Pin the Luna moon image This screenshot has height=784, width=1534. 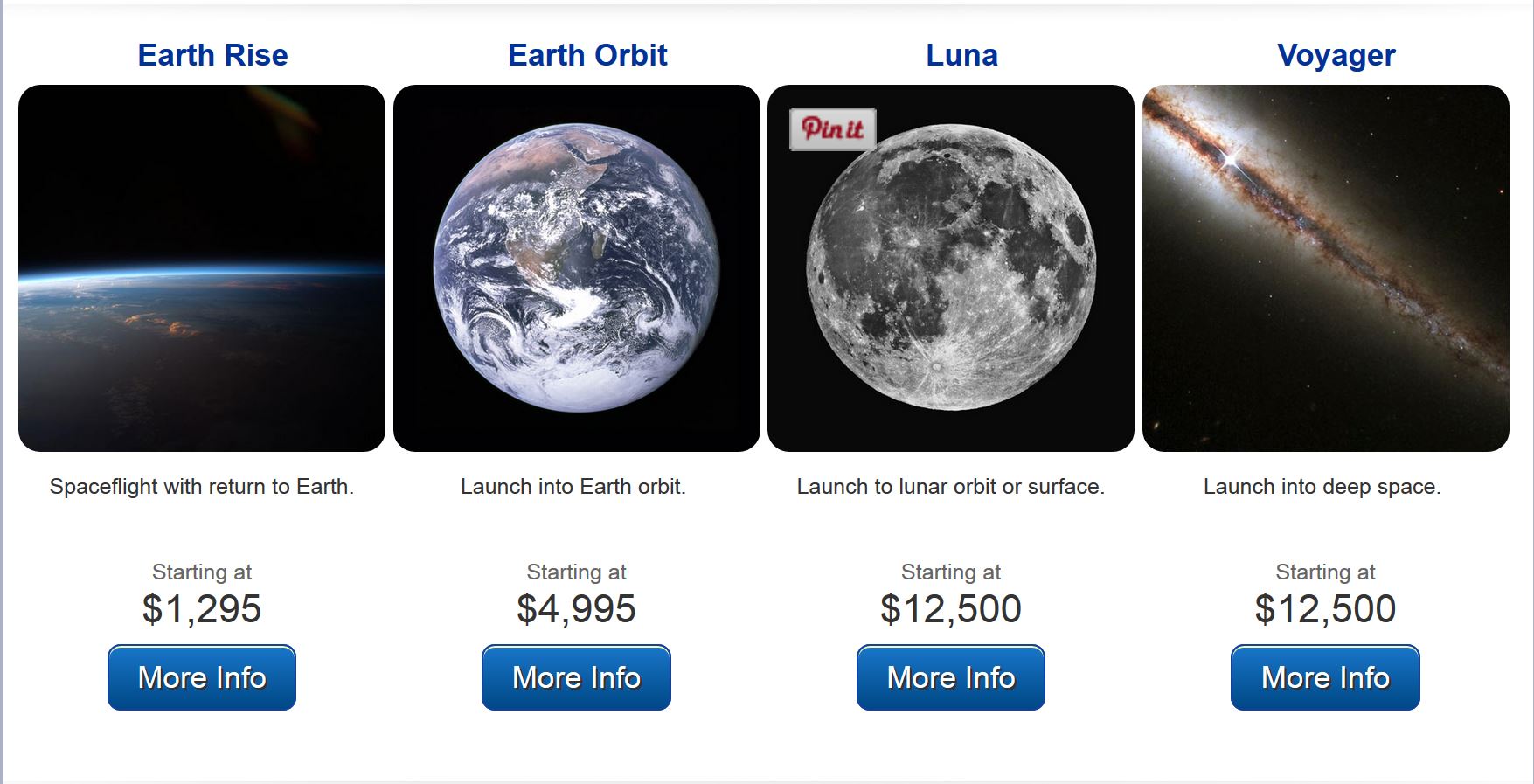832,129
